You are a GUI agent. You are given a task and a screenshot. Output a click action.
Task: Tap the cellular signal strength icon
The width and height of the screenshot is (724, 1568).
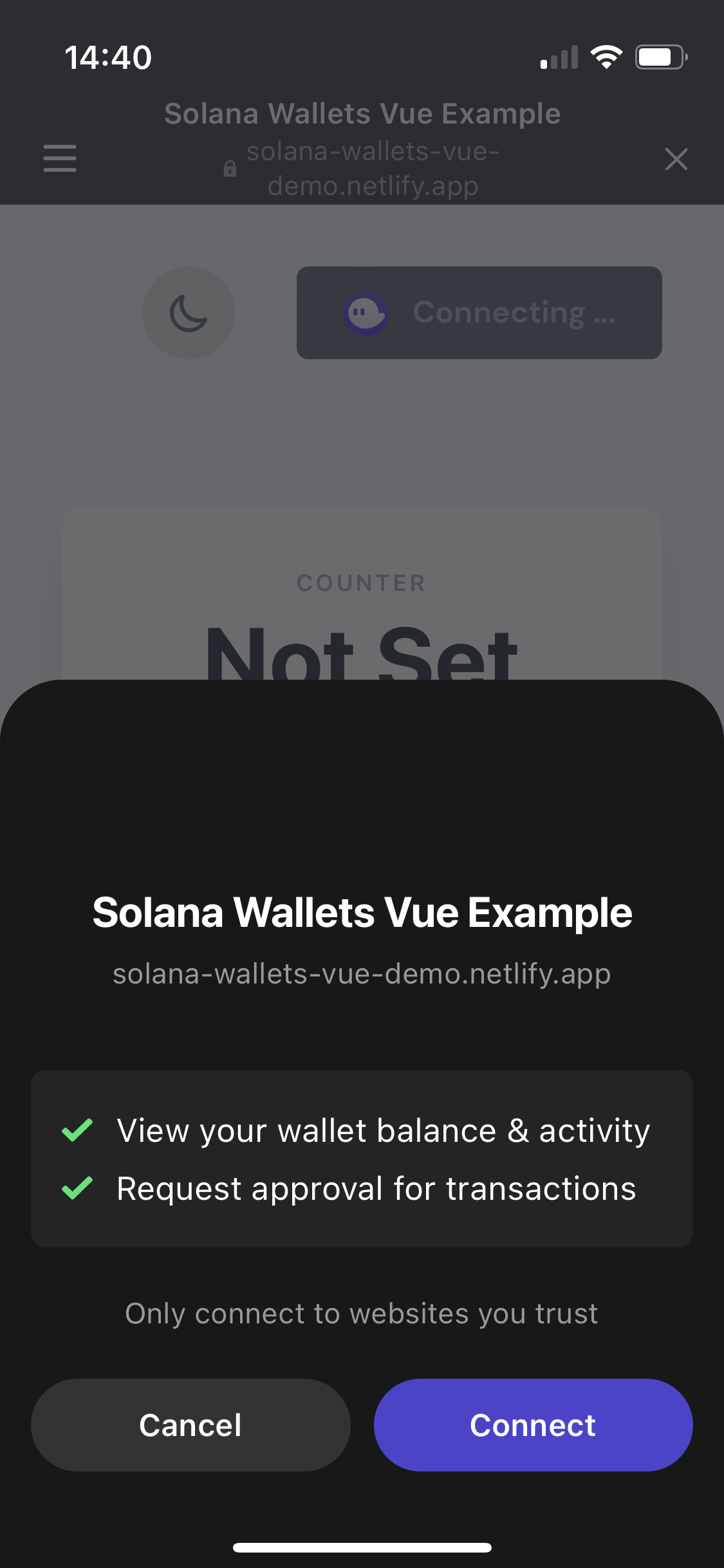point(557,57)
